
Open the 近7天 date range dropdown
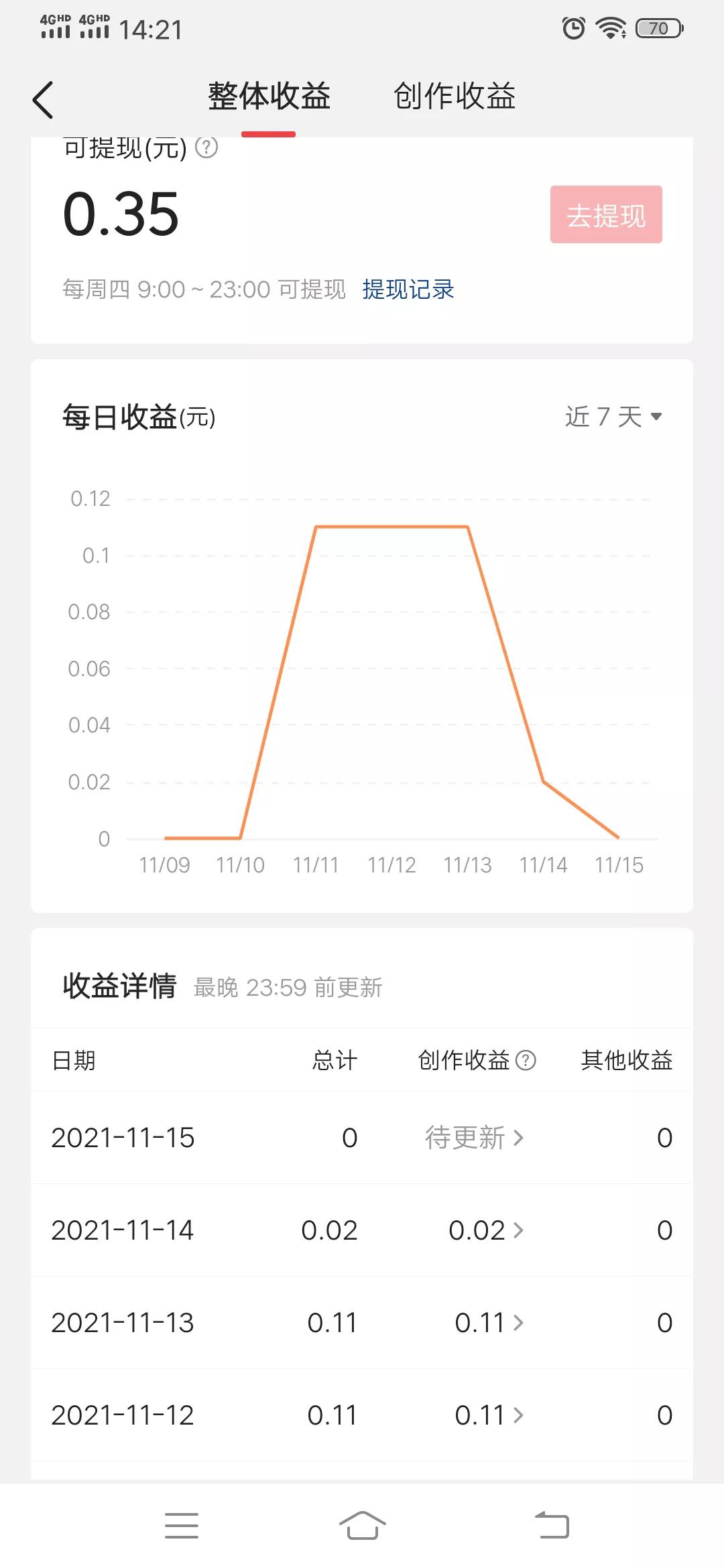pyautogui.click(x=614, y=417)
